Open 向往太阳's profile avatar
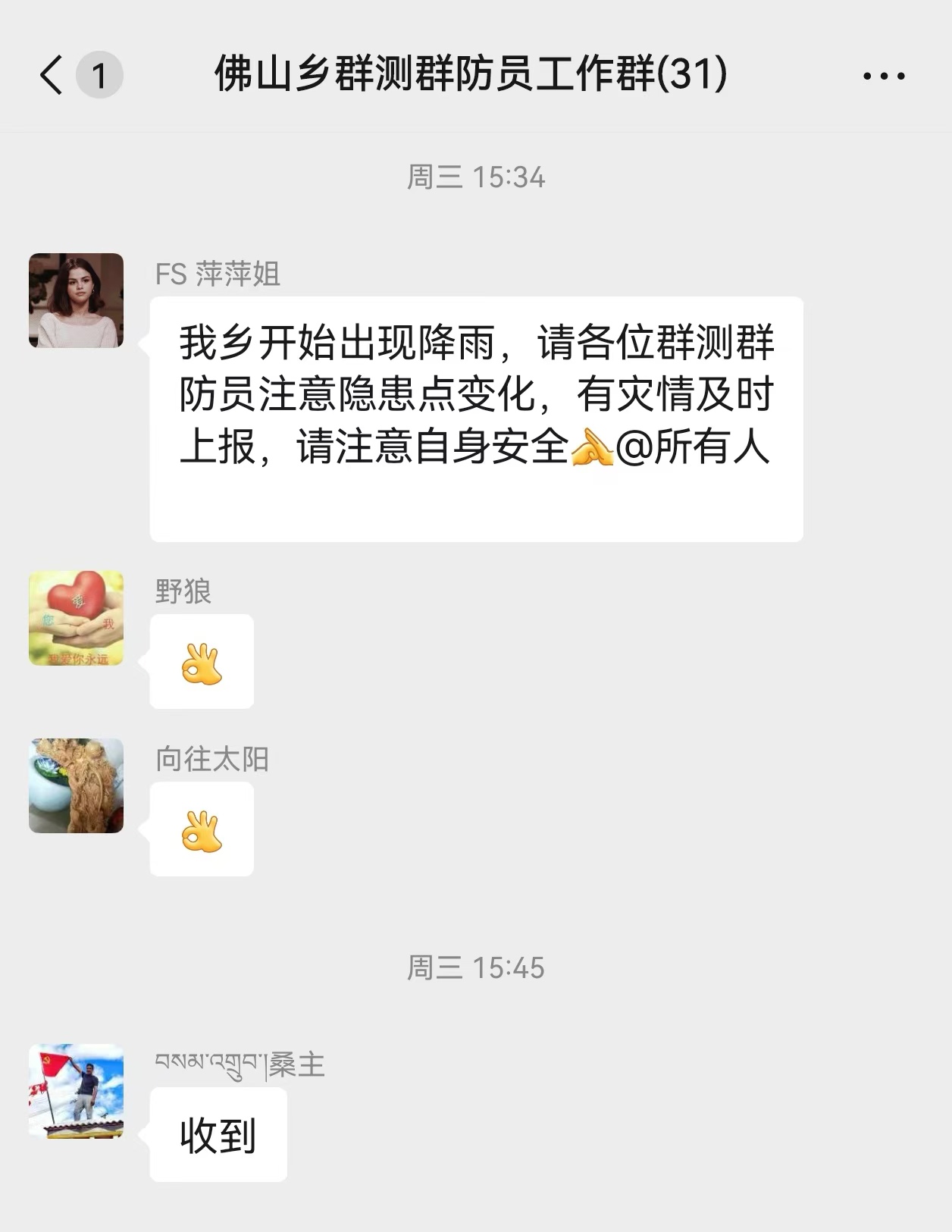952x1232 pixels. tap(76, 785)
